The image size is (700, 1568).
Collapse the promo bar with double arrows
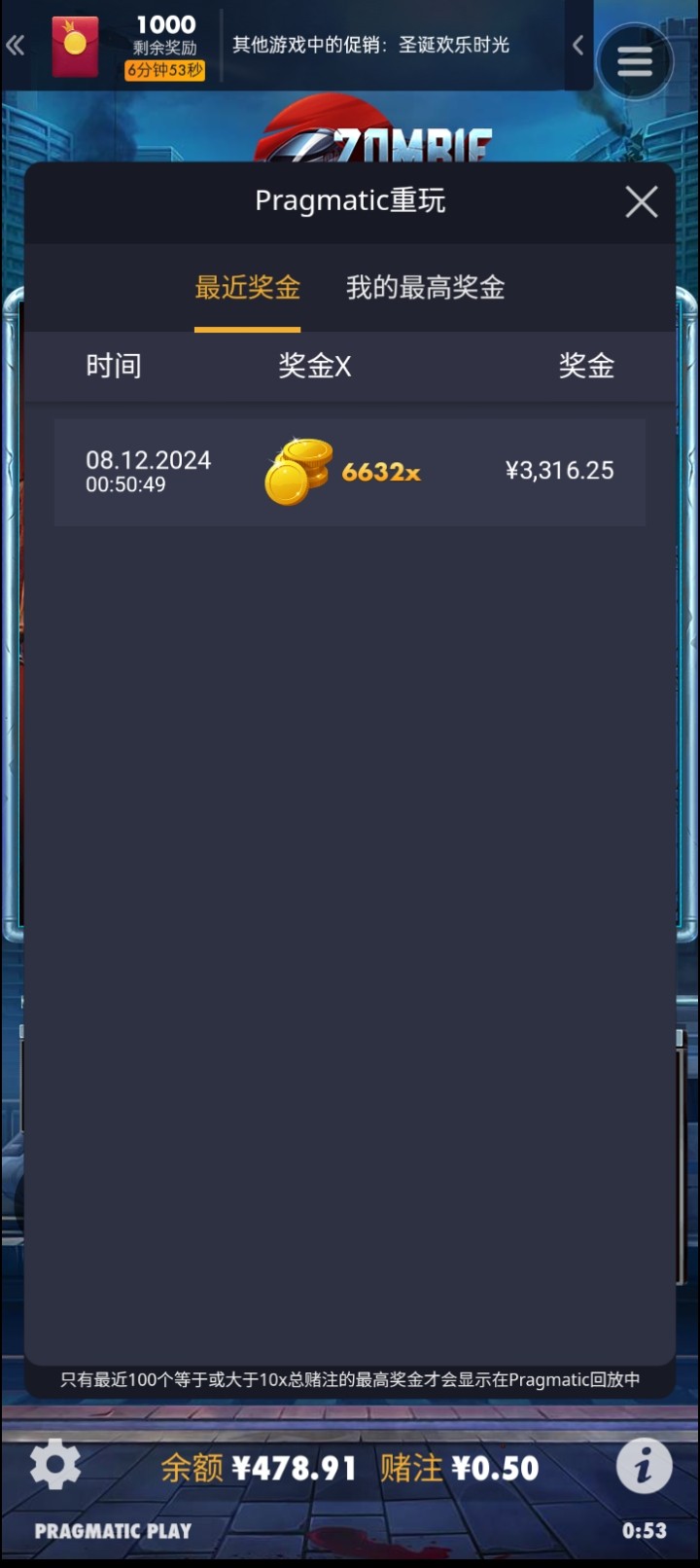click(16, 45)
